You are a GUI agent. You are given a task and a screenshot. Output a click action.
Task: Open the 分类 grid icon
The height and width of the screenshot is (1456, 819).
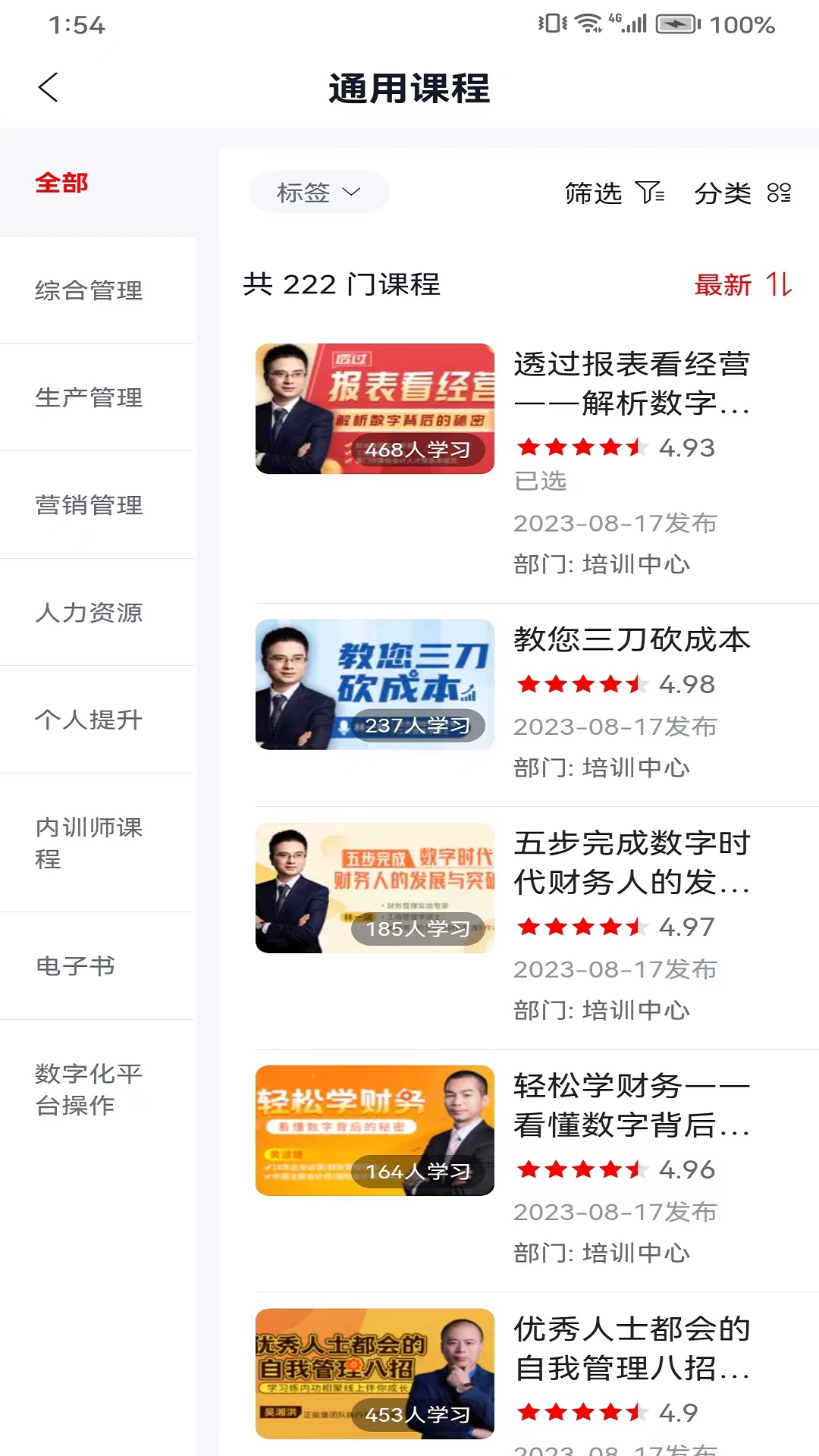click(x=777, y=195)
